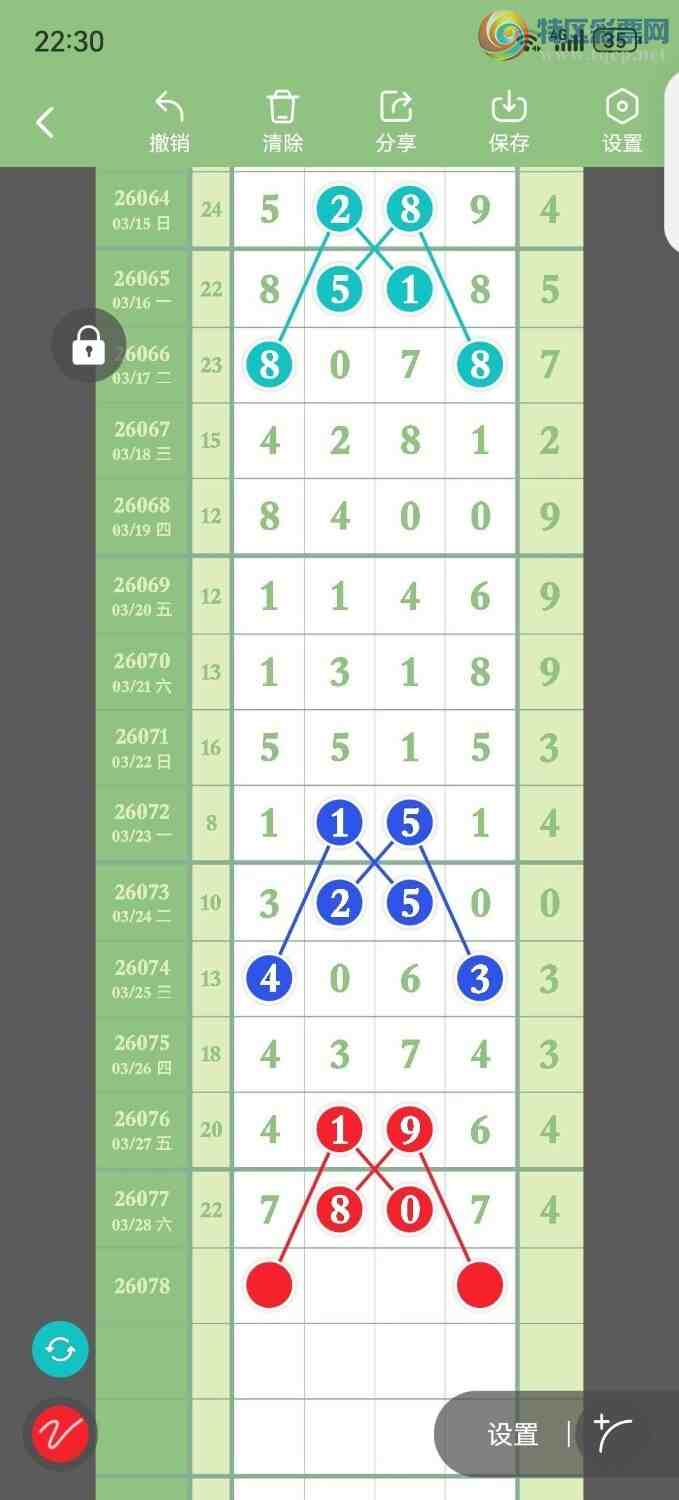Undo the last drawing with 撤销
The width and height of the screenshot is (679, 1500).
[x=169, y=122]
